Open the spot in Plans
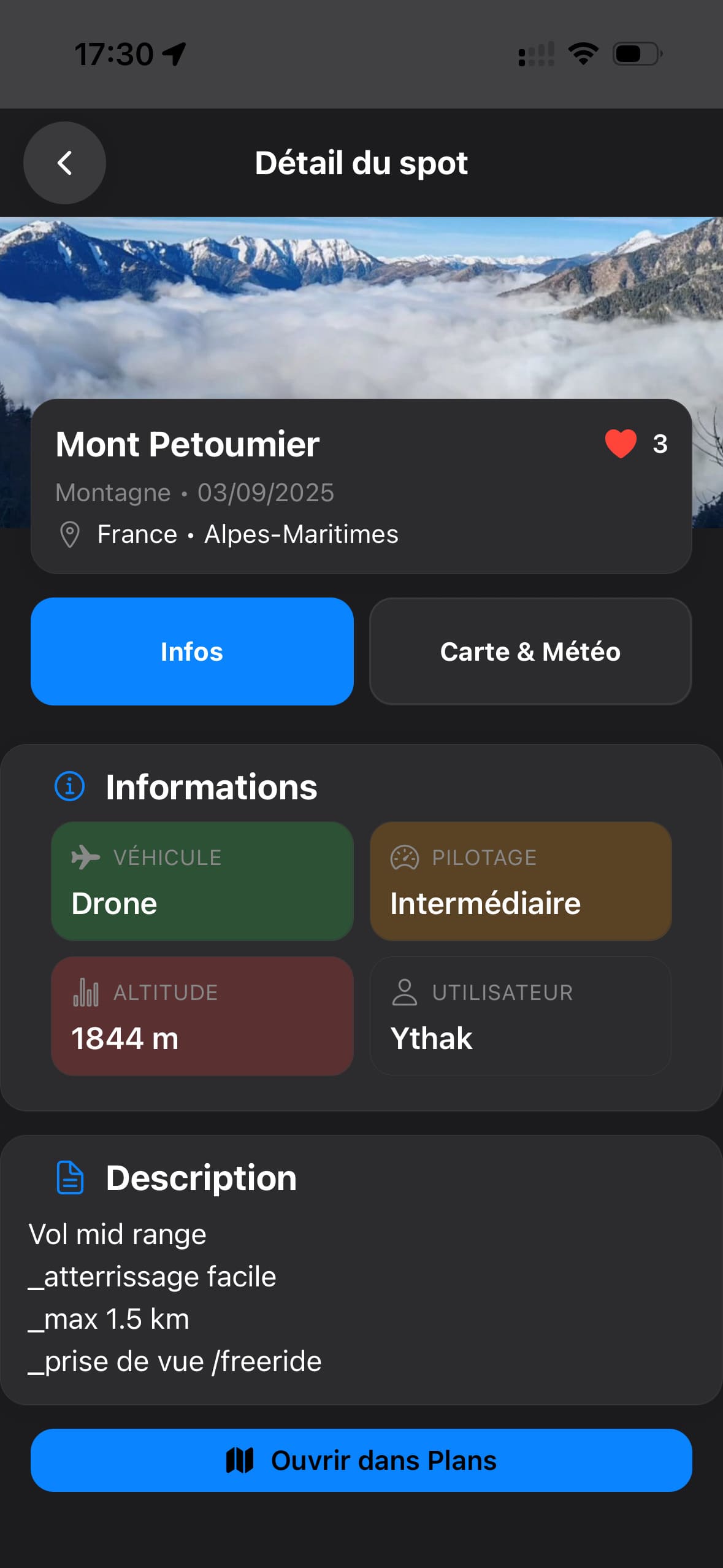Viewport: 723px width, 1568px height. (x=361, y=1460)
